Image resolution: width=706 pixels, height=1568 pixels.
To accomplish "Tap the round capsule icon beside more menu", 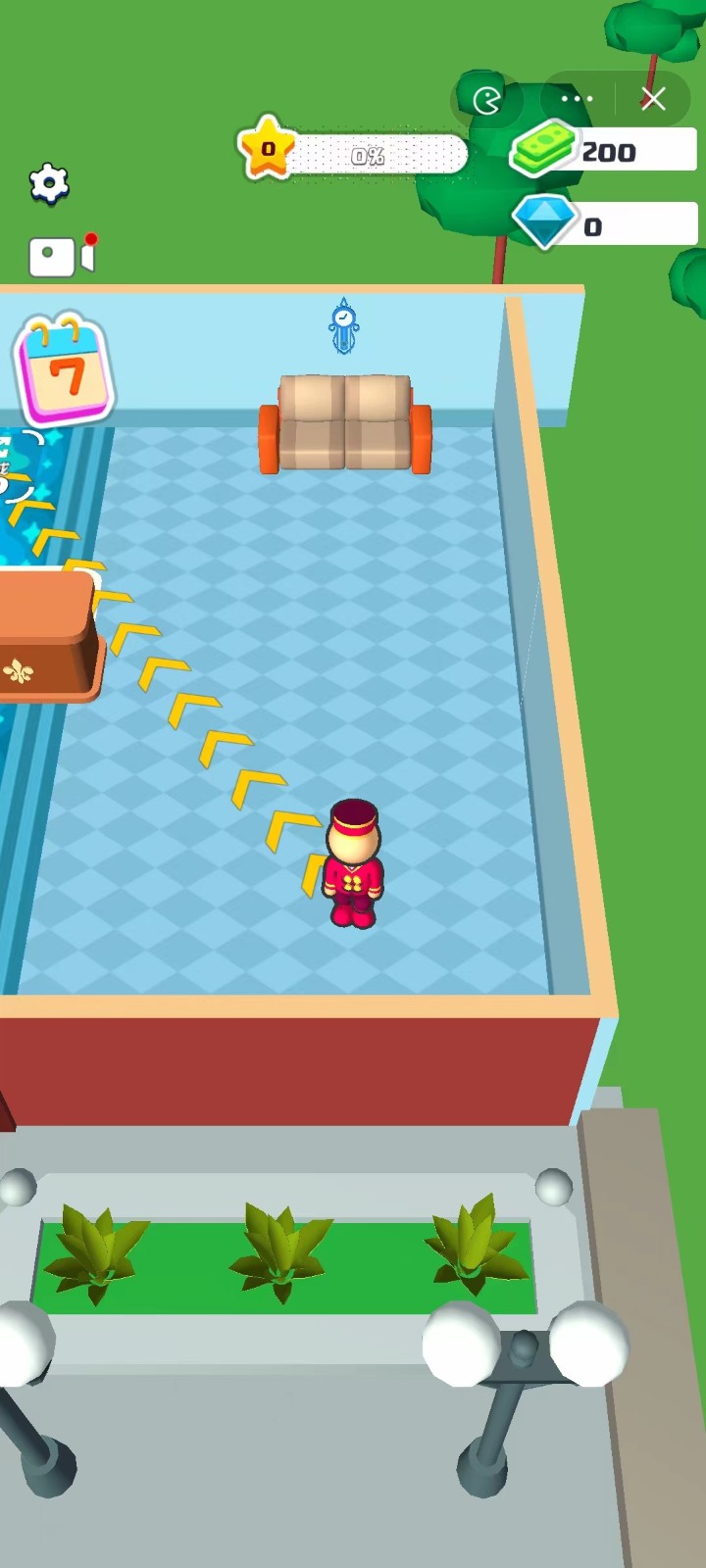I will (x=487, y=100).
